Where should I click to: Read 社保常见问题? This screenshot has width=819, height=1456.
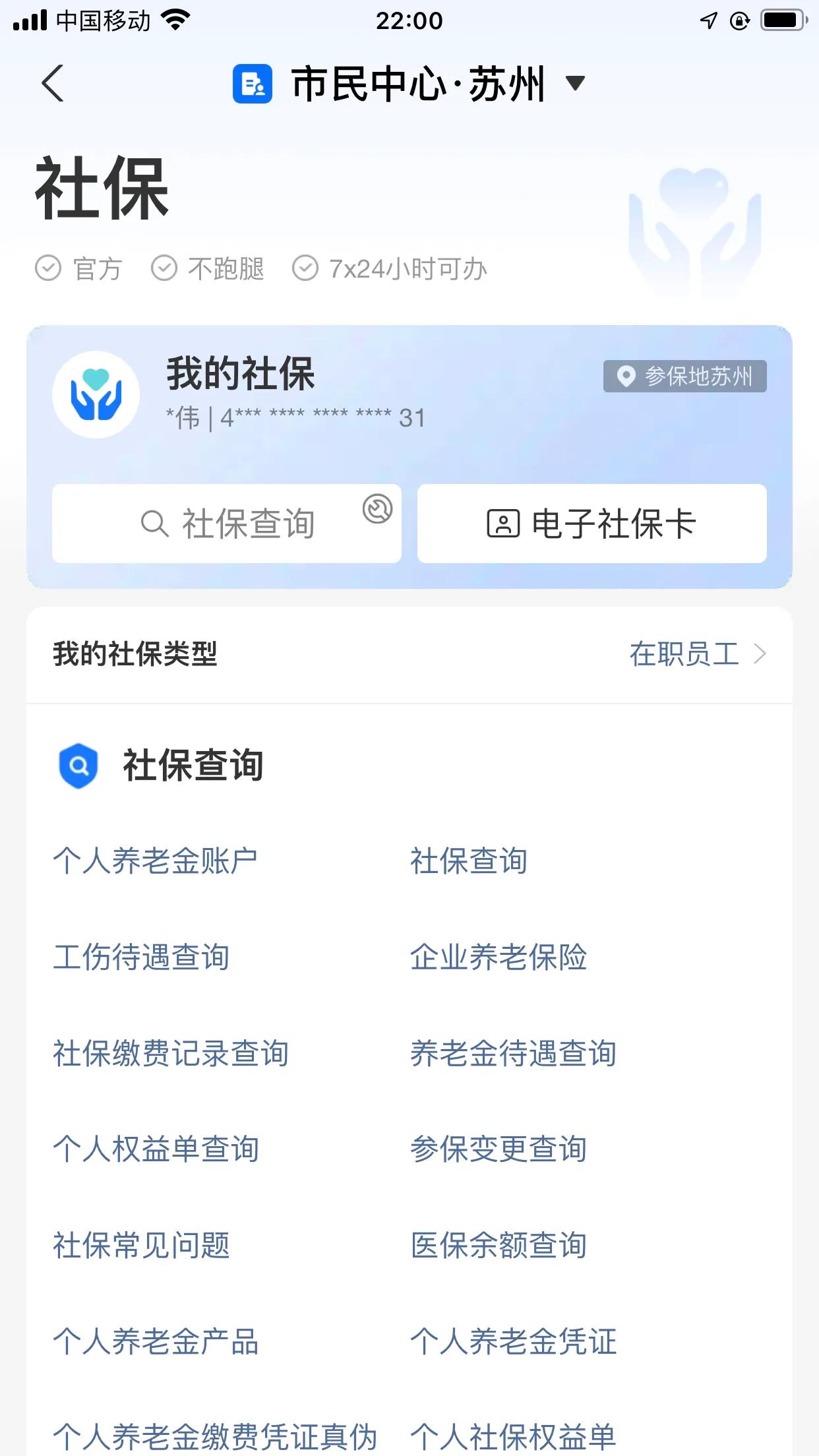[141, 1246]
